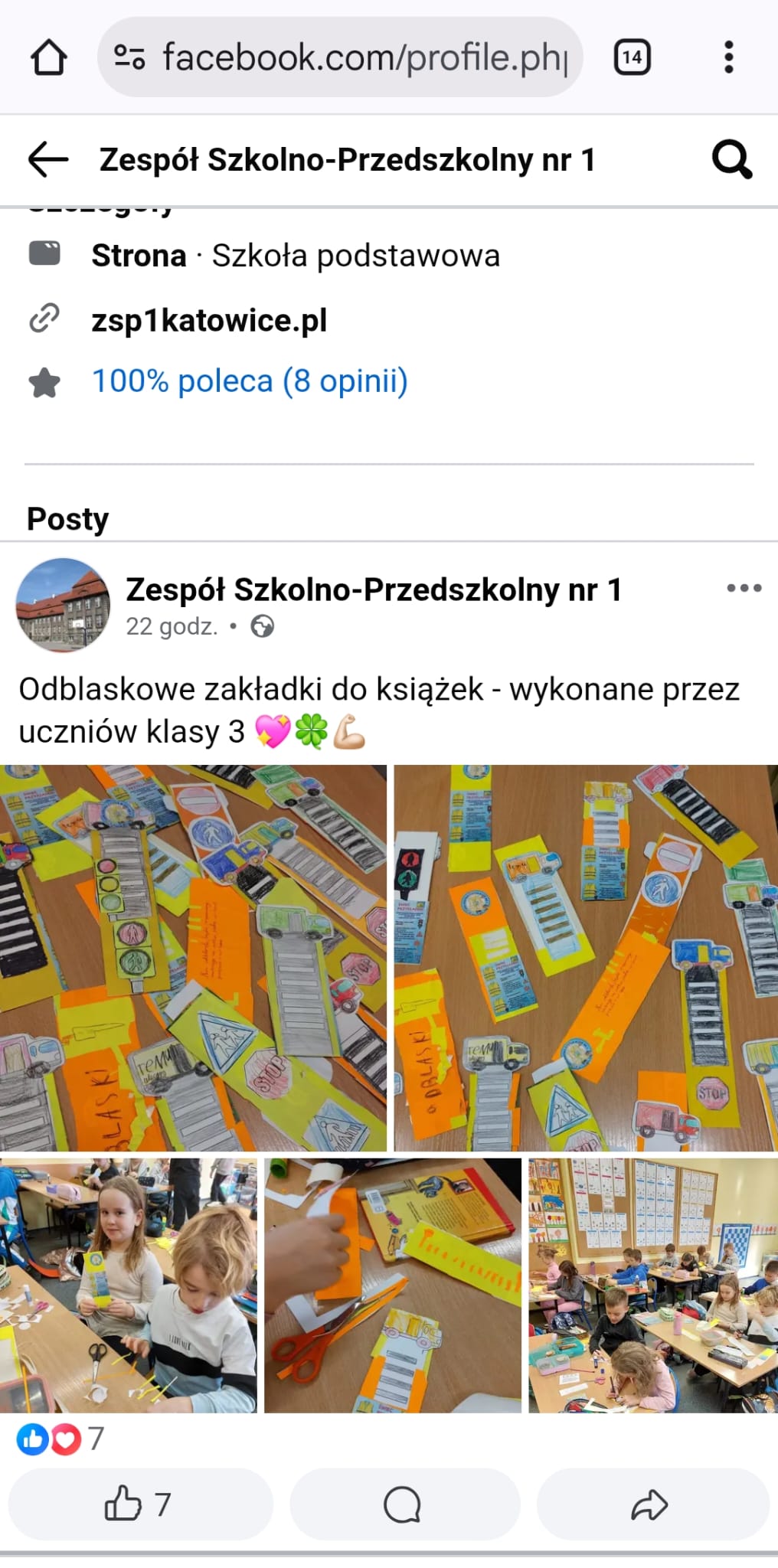View the 100% poleca reviews
This screenshot has width=778, height=1568.
click(250, 381)
